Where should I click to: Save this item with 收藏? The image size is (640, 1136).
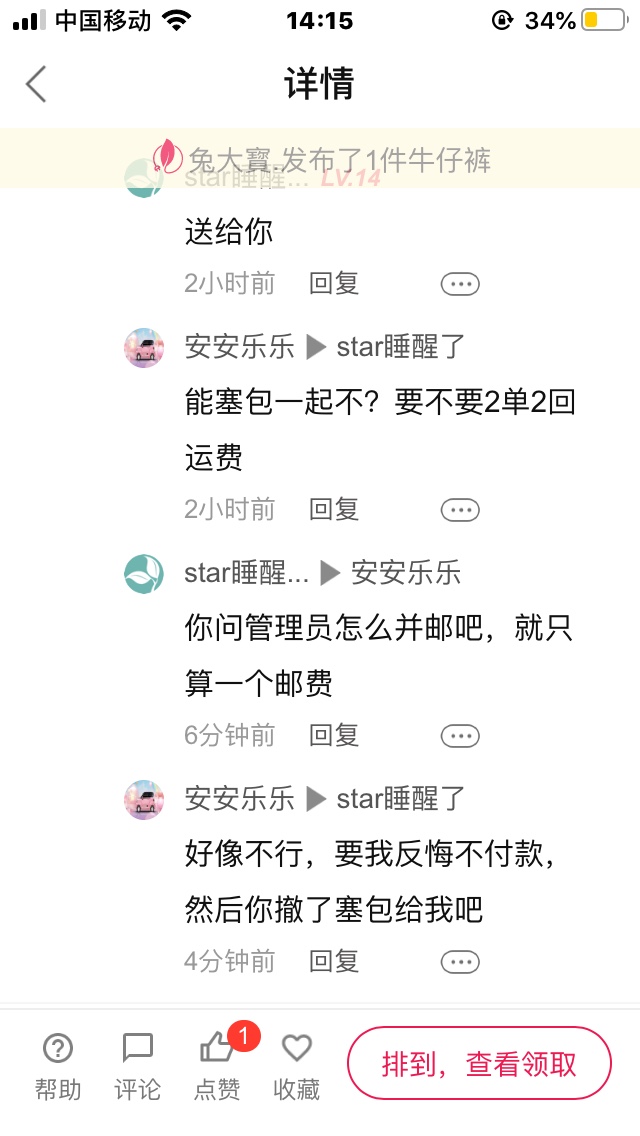pyautogui.click(x=296, y=1067)
